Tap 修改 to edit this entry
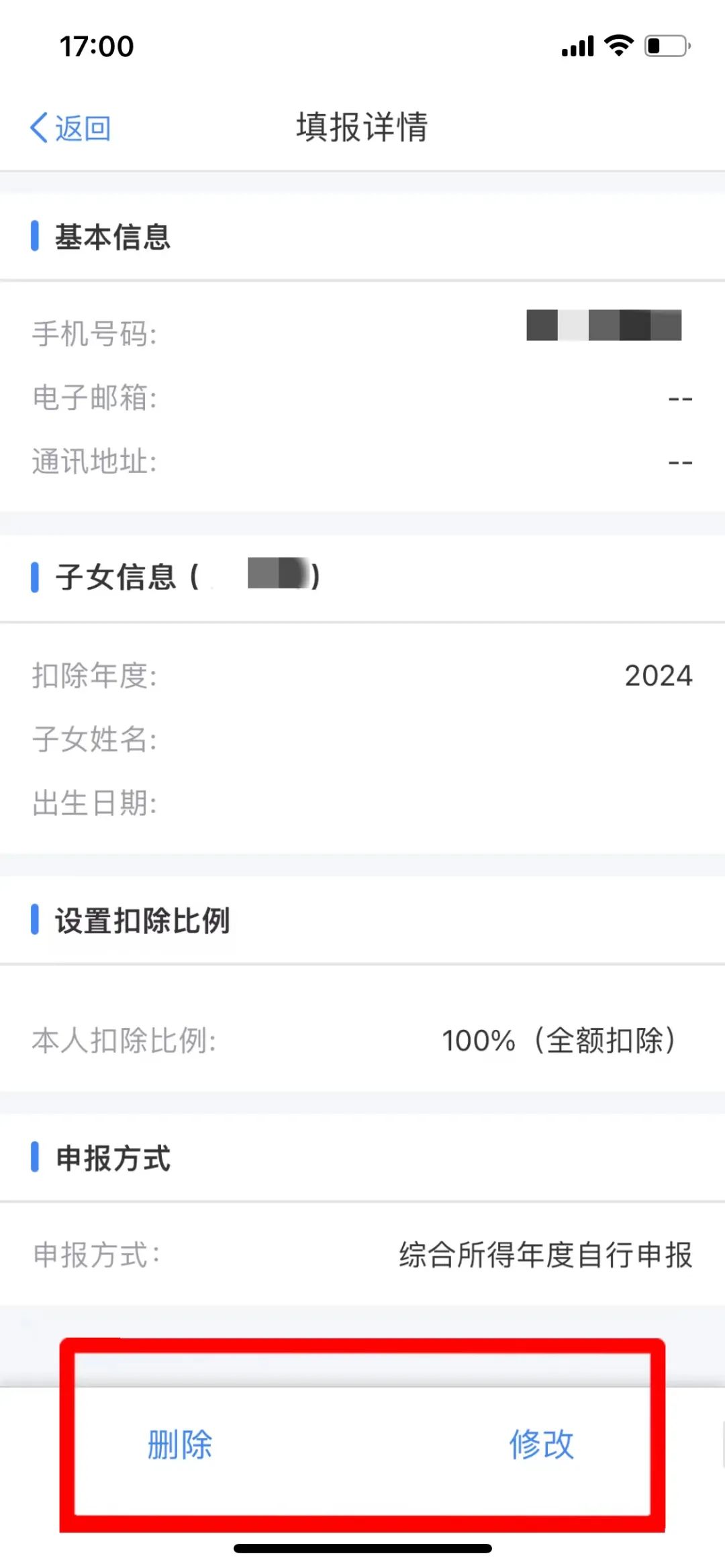This screenshot has width=725, height=1568. pos(541,1444)
